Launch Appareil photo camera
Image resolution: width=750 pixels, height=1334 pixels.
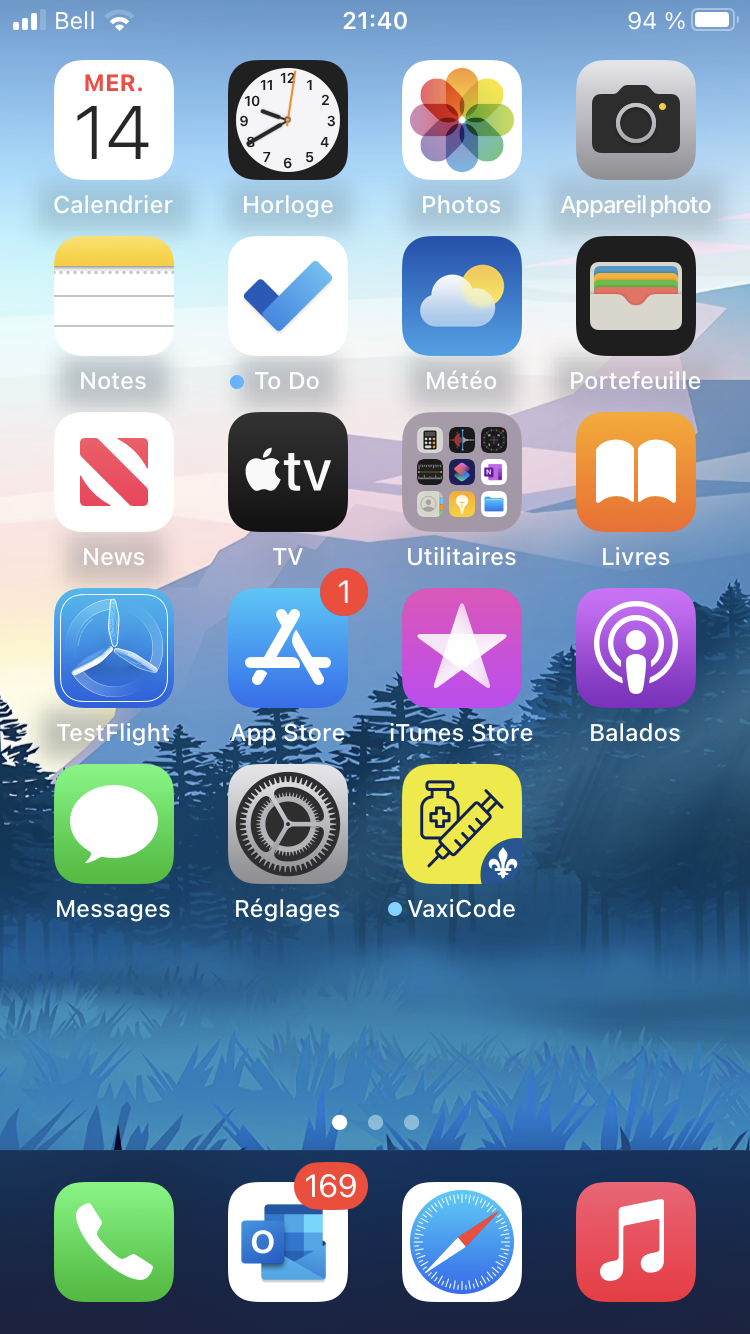(x=636, y=120)
